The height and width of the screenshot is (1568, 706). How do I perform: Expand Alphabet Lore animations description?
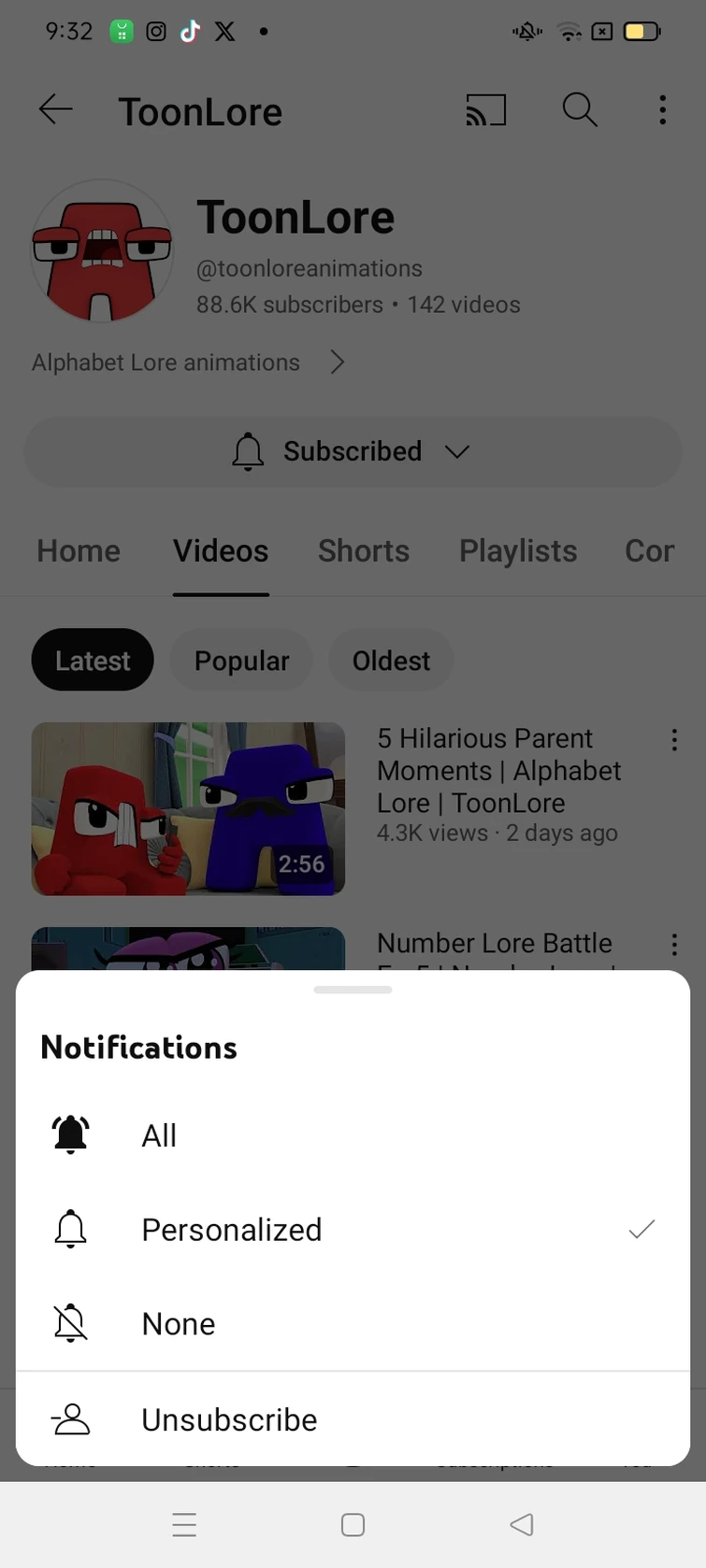pos(338,363)
